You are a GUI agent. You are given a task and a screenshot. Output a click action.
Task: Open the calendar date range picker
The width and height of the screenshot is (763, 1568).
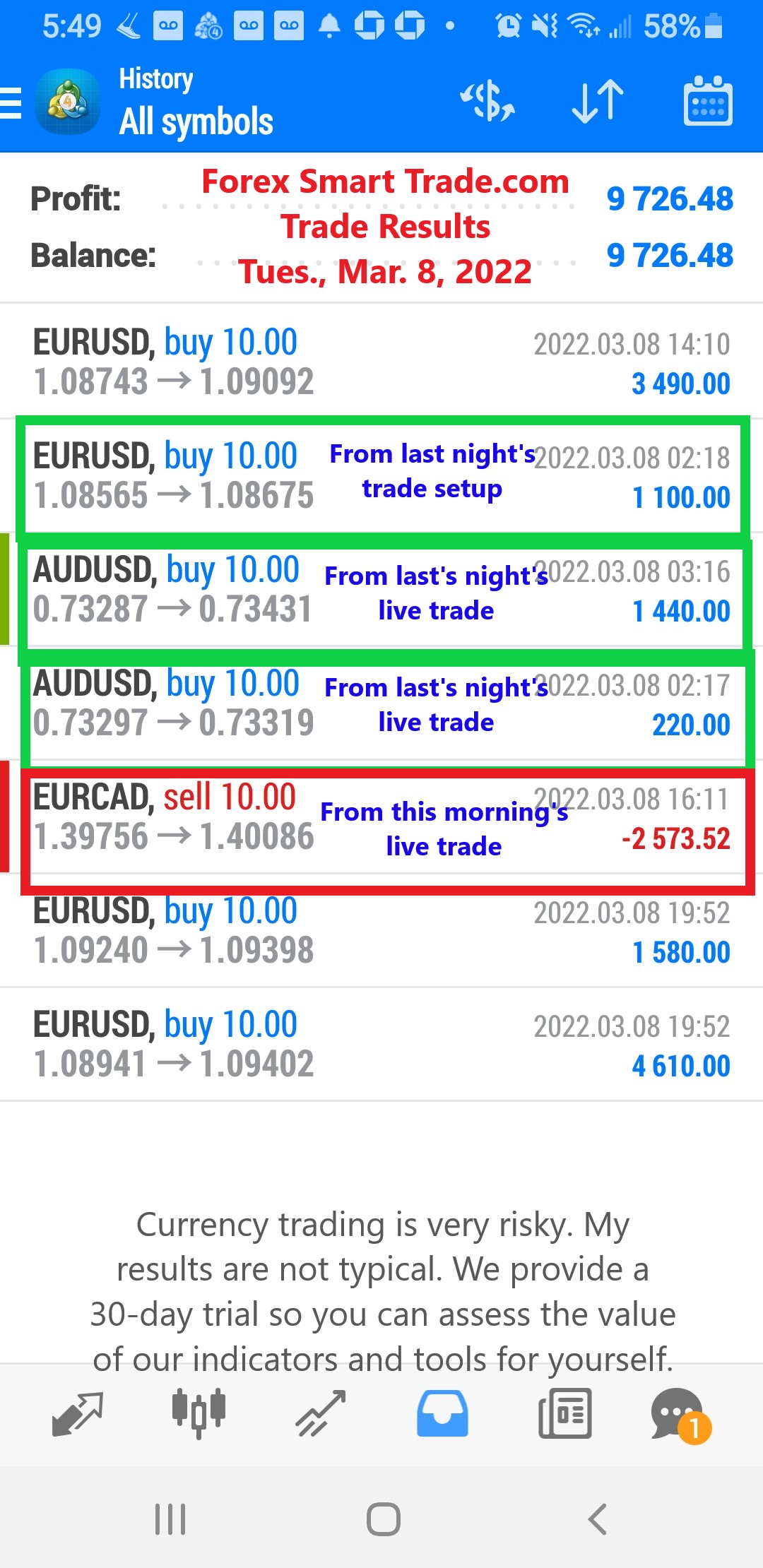coord(708,102)
